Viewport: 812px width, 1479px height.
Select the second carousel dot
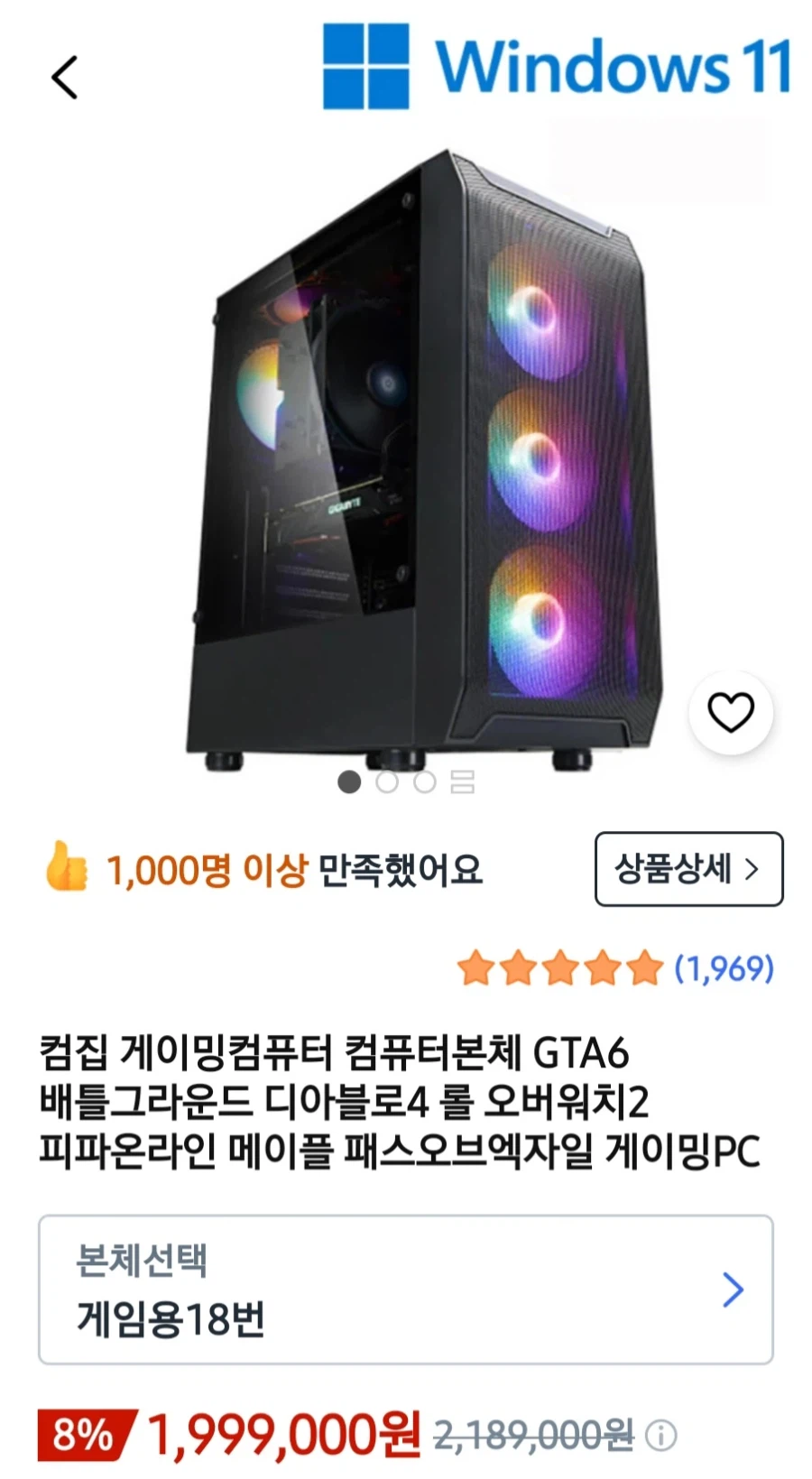[386, 784]
